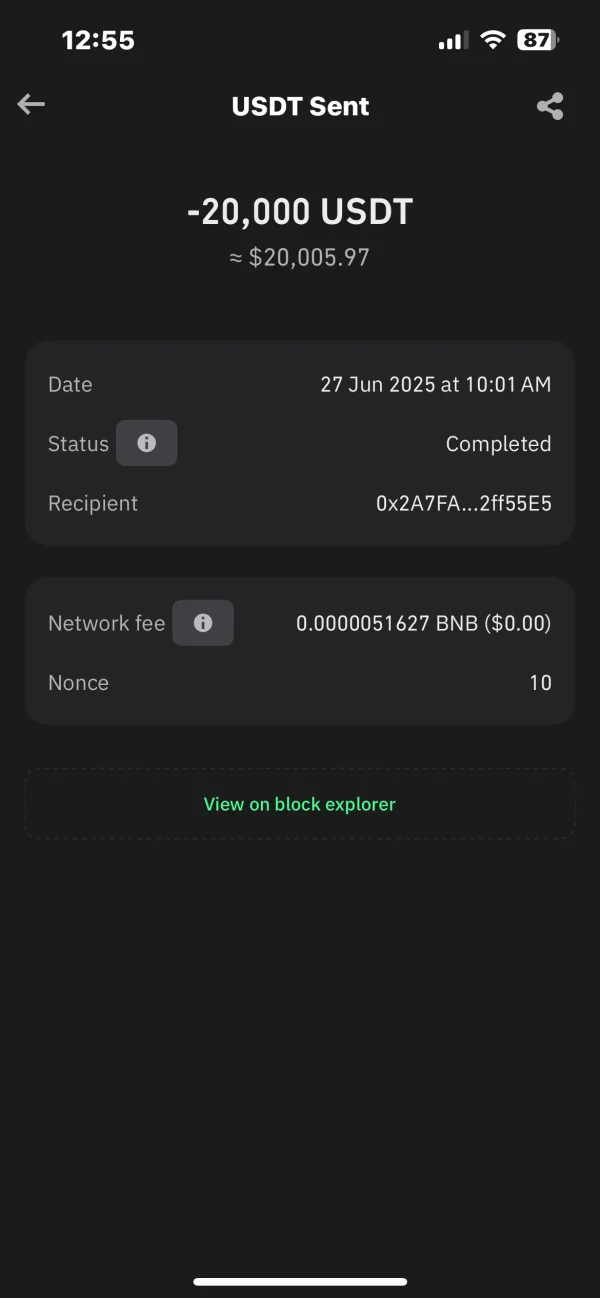Image resolution: width=600 pixels, height=1298 pixels.
Task: Open the Network fee info icon
Action: pos(203,623)
